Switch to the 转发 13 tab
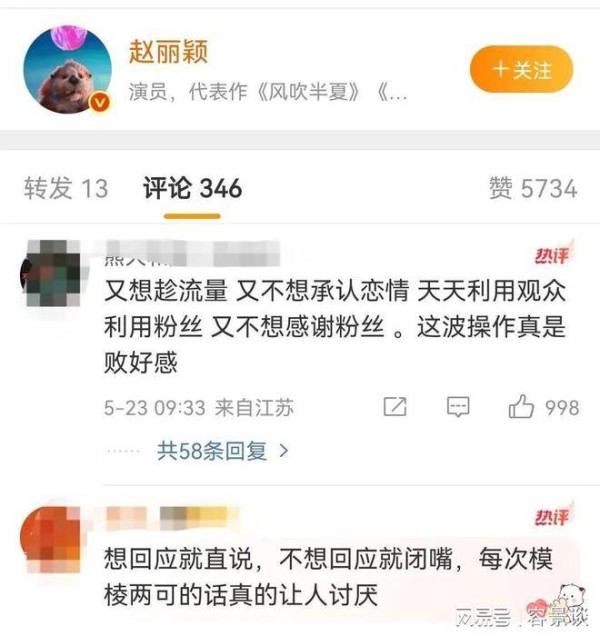Image resolution: width=600 pixels, height=636 pixels. click(x=65, y=188)
